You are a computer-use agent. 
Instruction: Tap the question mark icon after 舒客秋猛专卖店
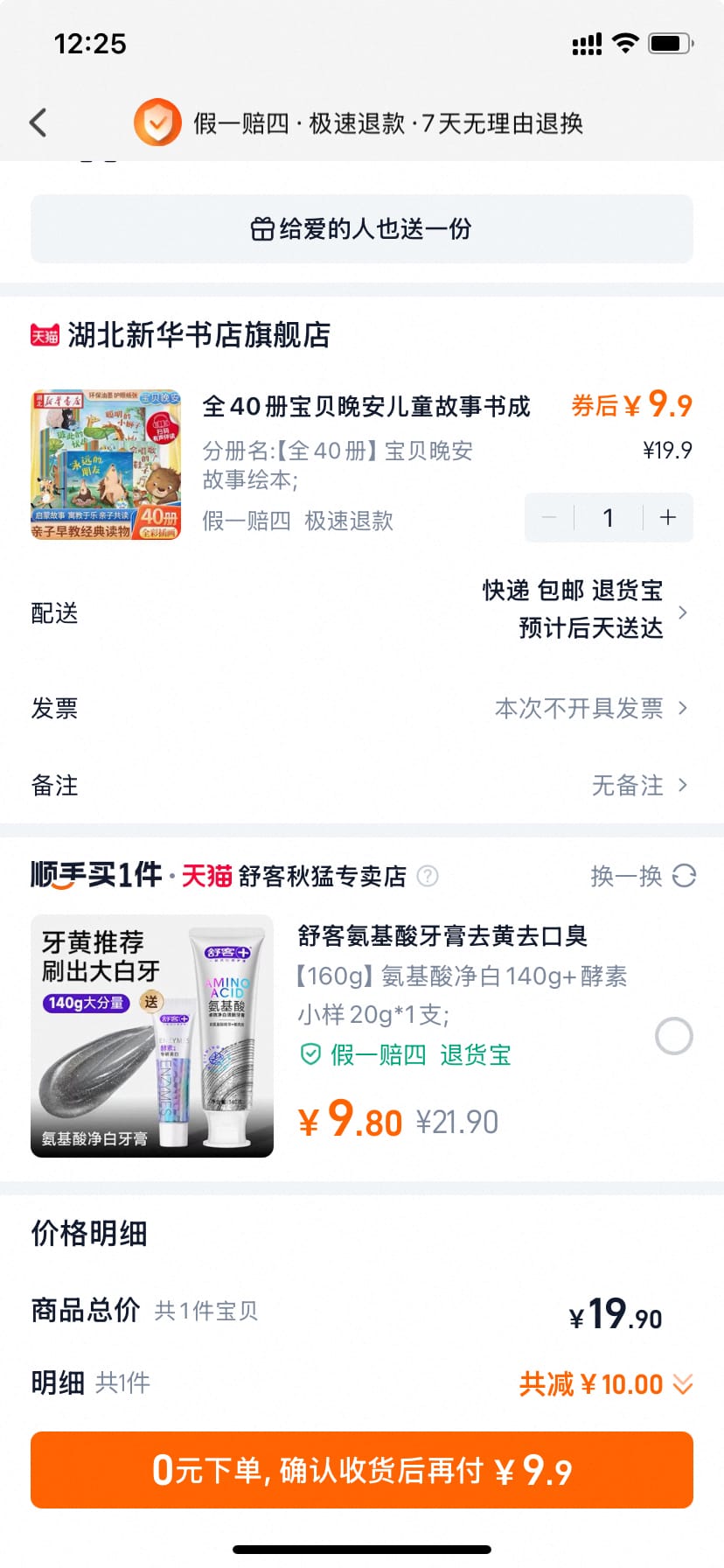coord(428,876)
